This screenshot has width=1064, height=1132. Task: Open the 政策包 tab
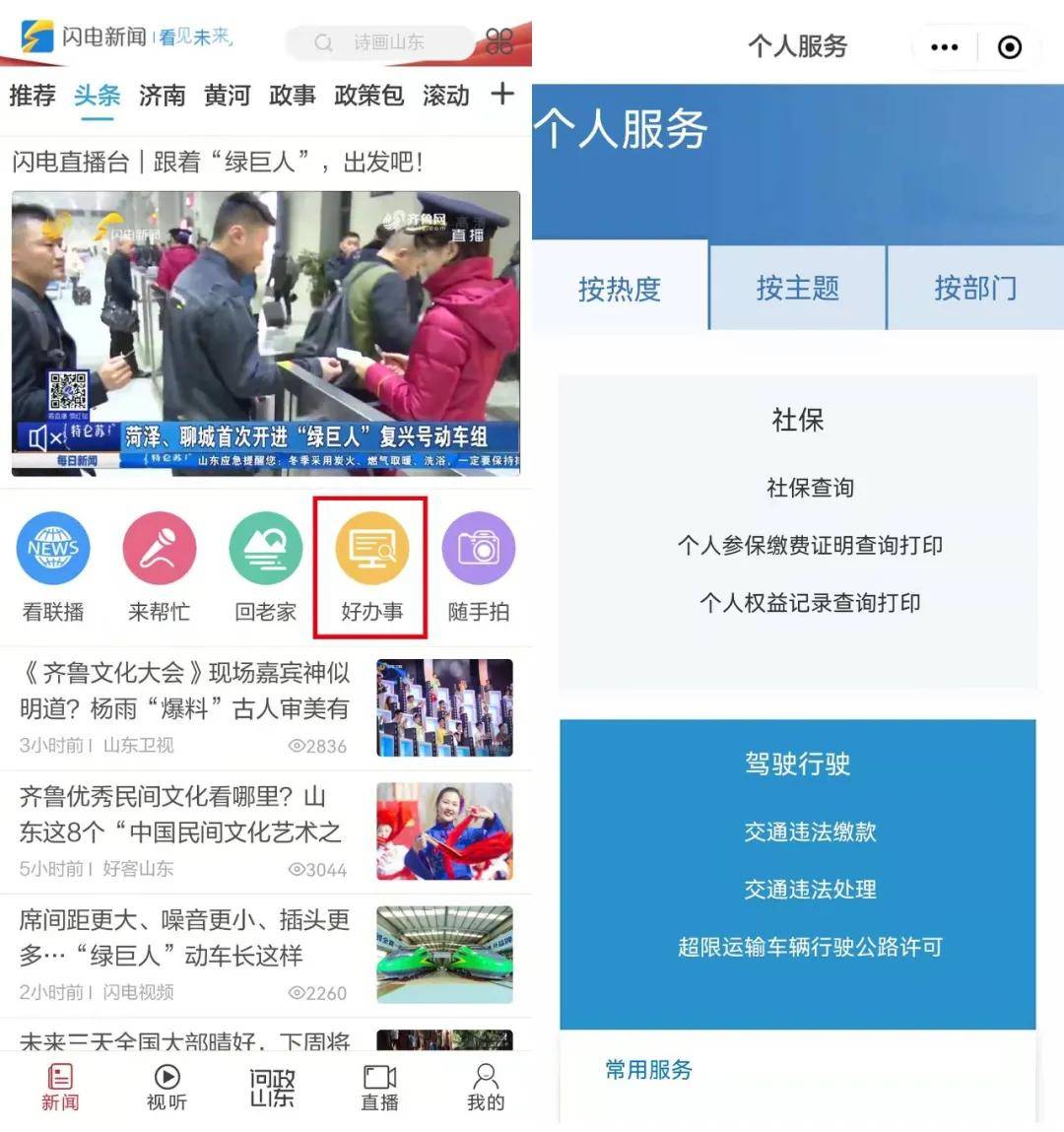369,96
